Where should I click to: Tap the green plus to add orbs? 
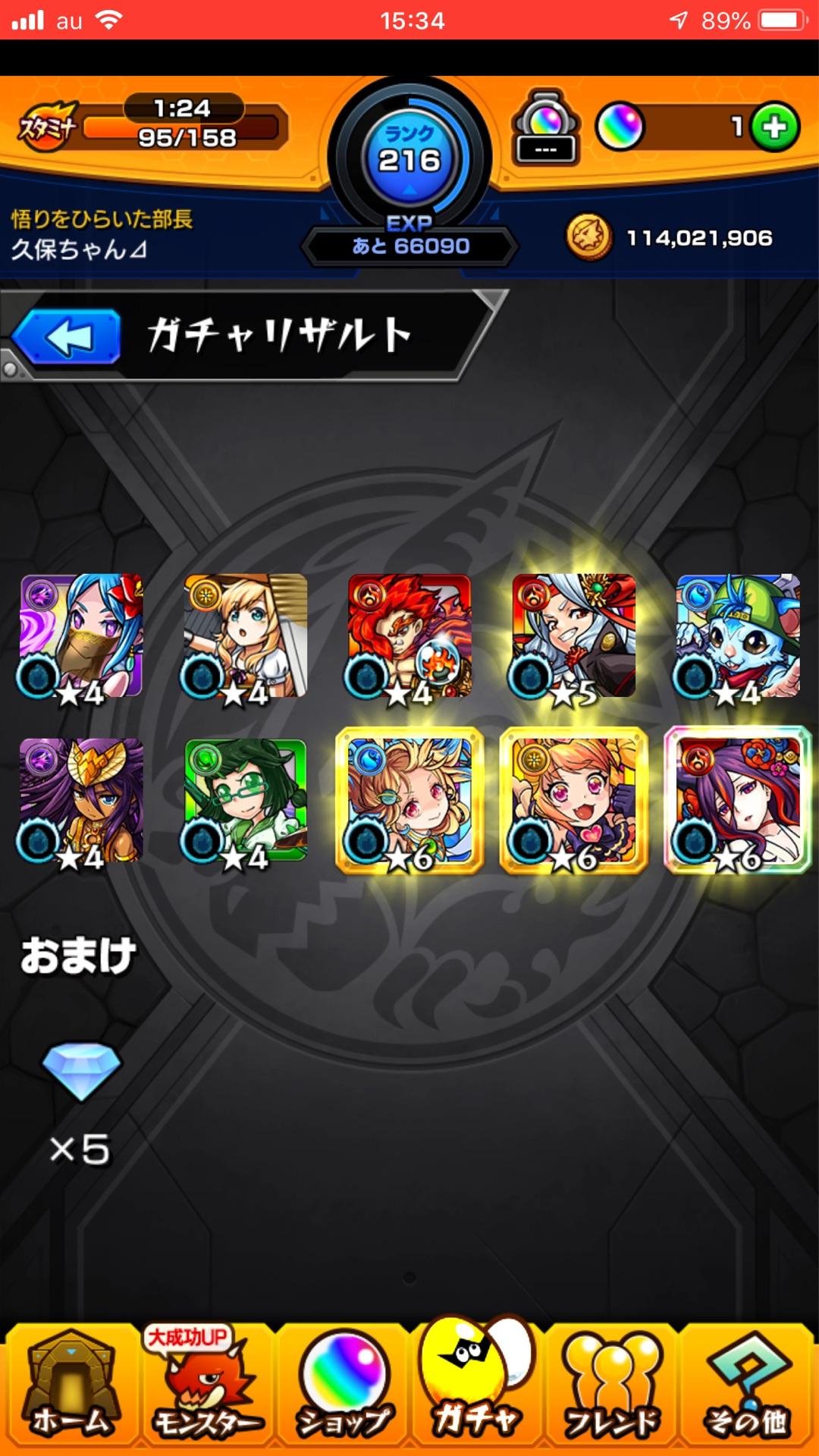click(774, 127)
